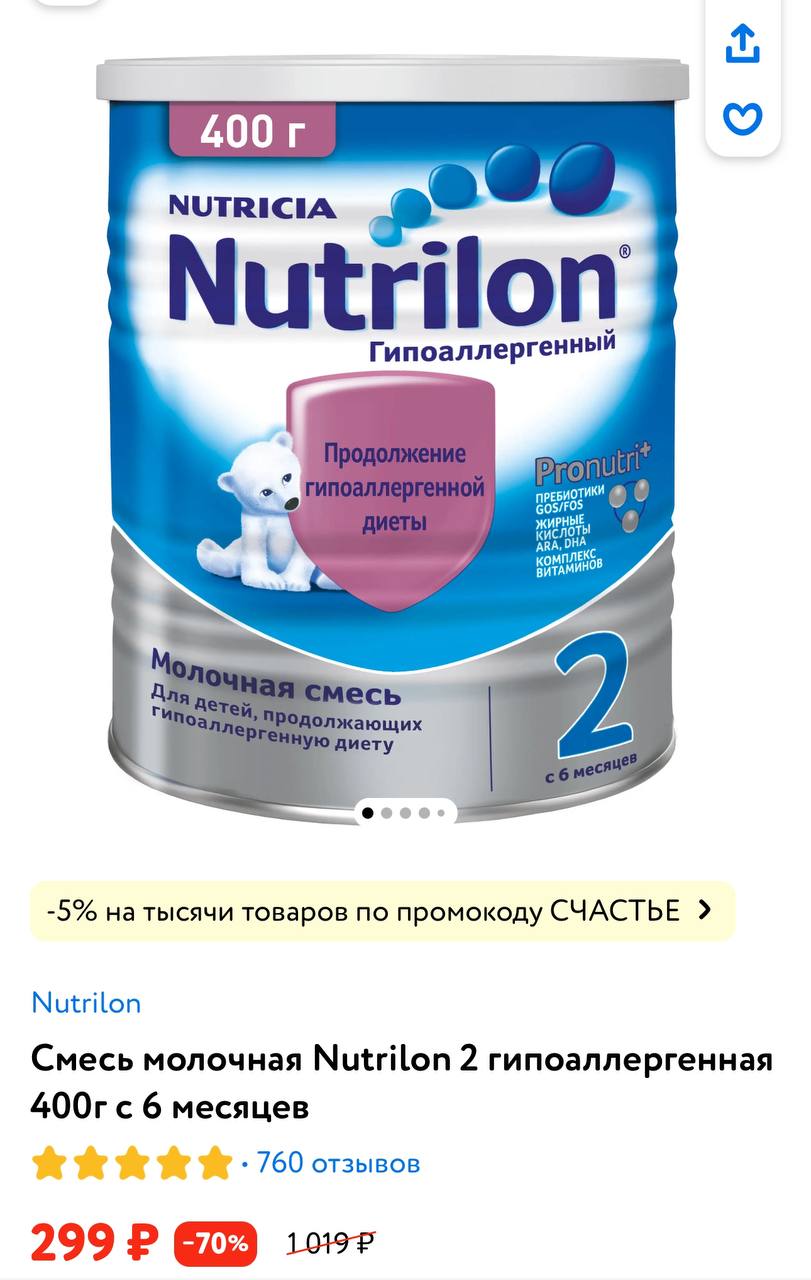View the 760 отзывов reviews
This screenshot has width=811, height=1280.
pyautogui.click(x=338, y=1163)
